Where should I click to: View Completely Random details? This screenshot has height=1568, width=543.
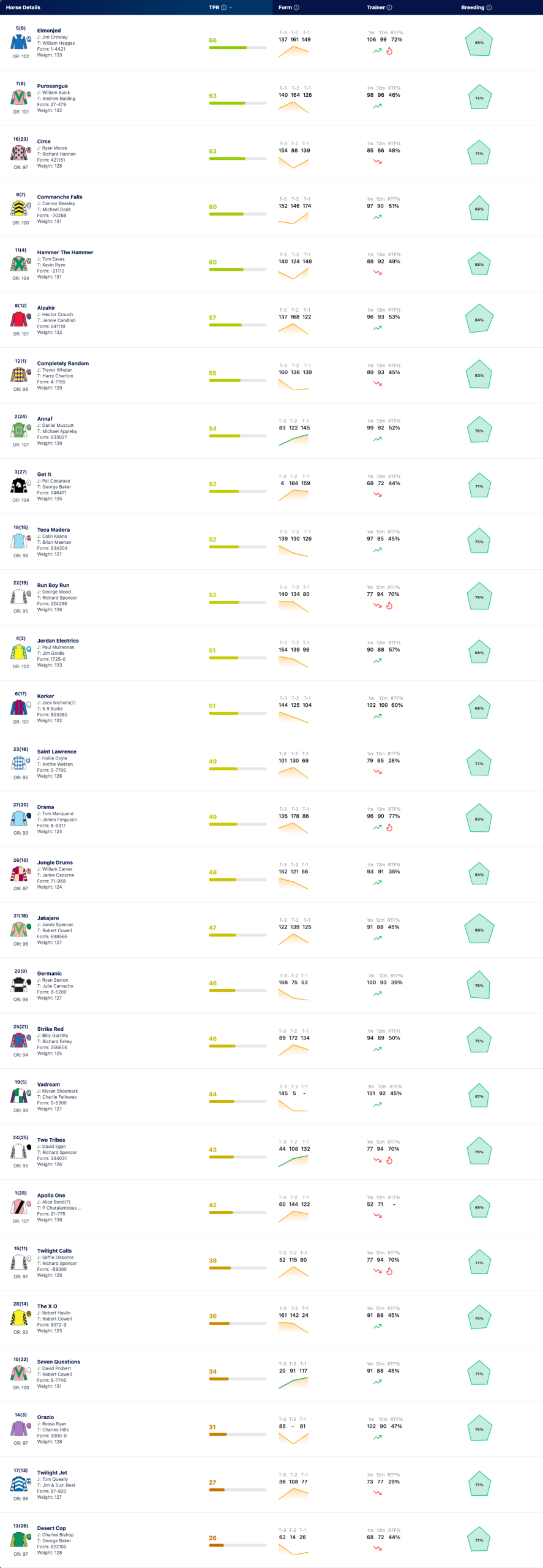(x=63, y=363)
